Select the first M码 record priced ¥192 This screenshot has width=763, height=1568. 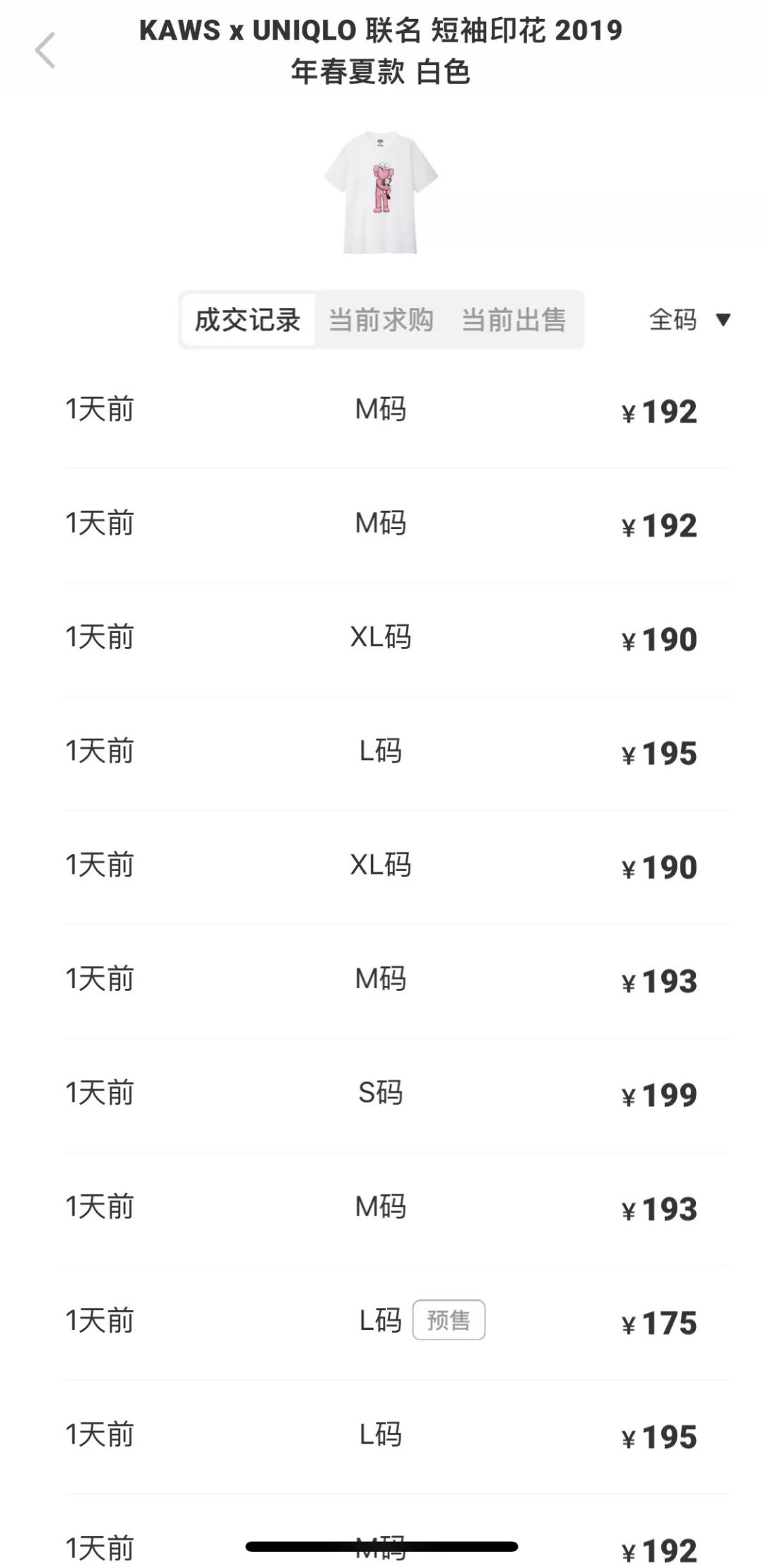pos(381,410)
